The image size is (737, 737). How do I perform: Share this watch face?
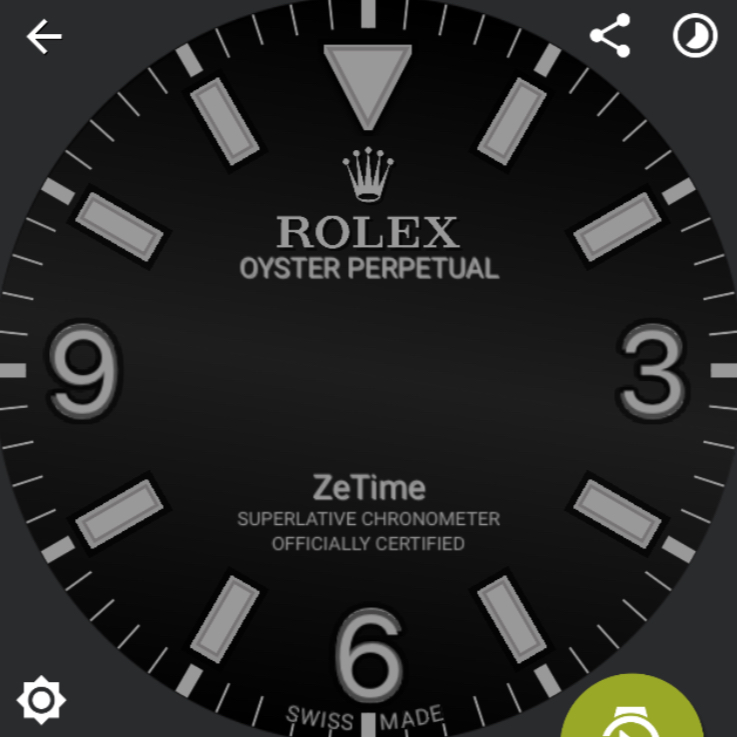610,37
